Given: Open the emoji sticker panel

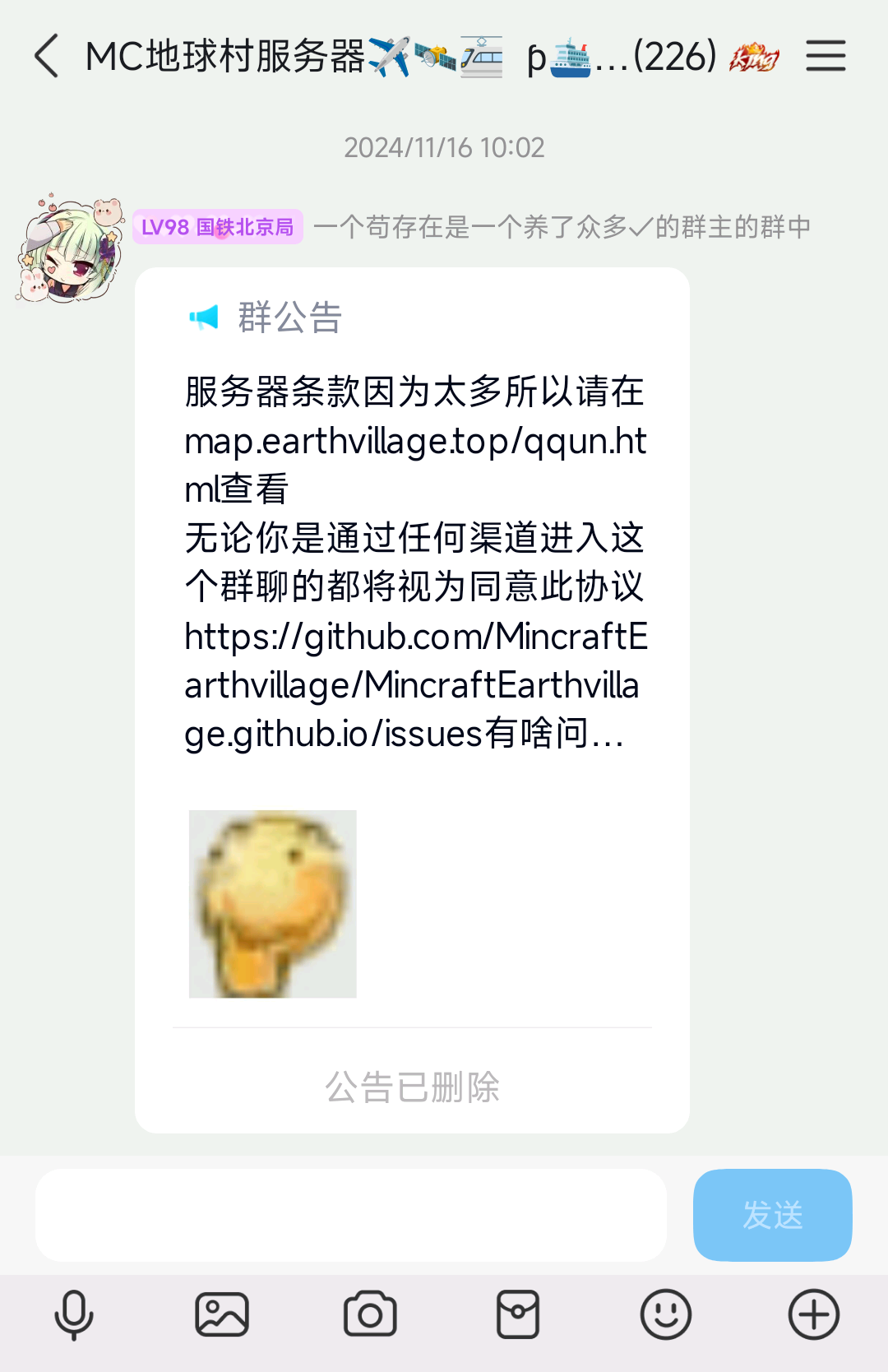Looking at the screenshot, I should pos(666,1314).
